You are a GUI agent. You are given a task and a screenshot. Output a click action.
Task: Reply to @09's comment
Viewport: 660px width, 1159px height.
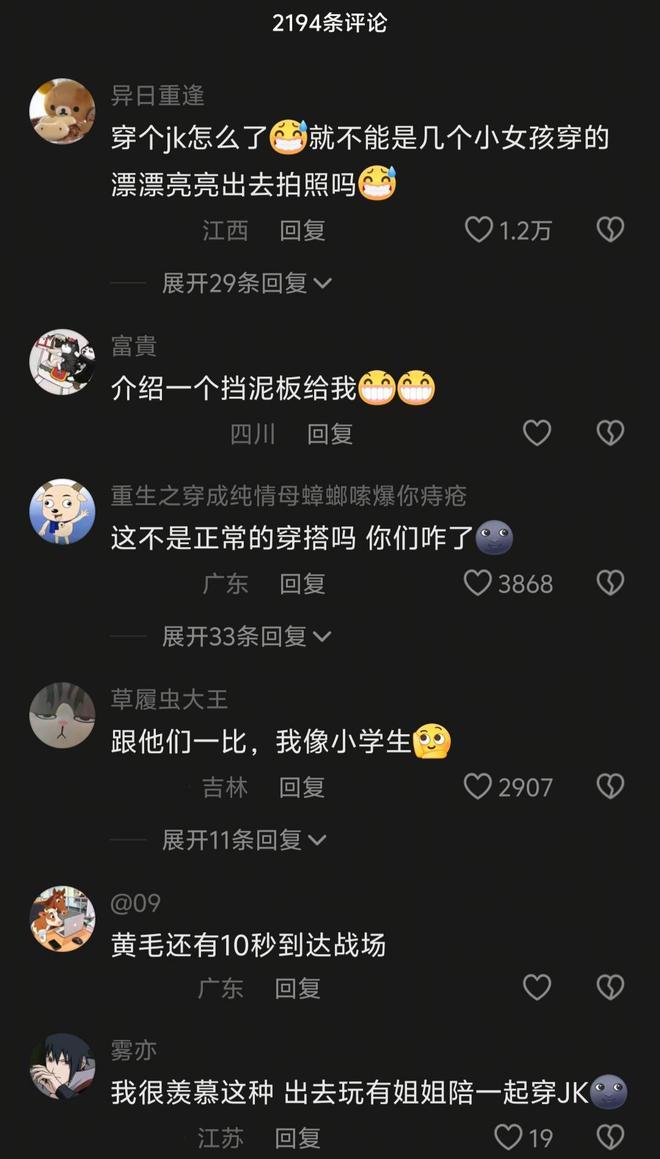click(298, 988)
